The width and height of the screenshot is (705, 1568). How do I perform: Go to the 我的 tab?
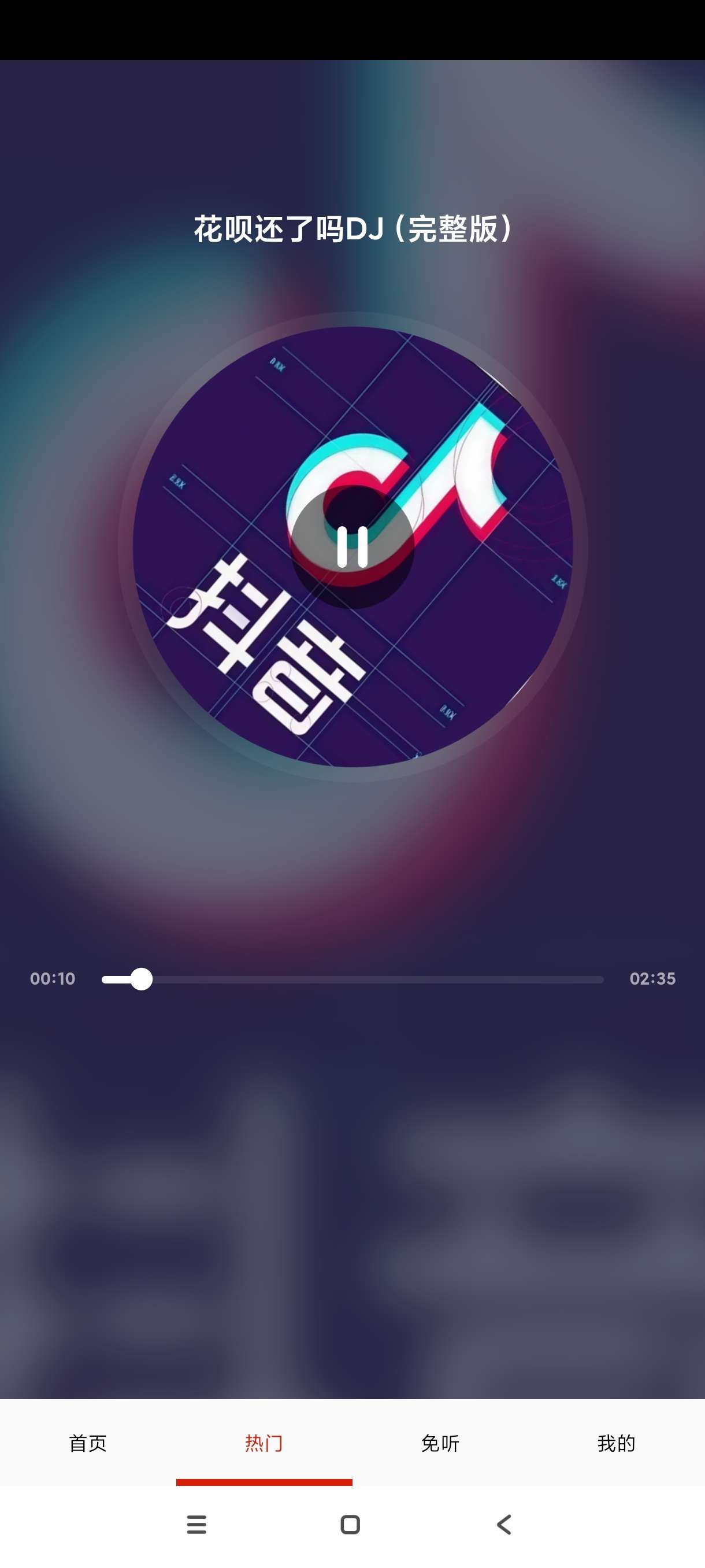(616, 1443)
